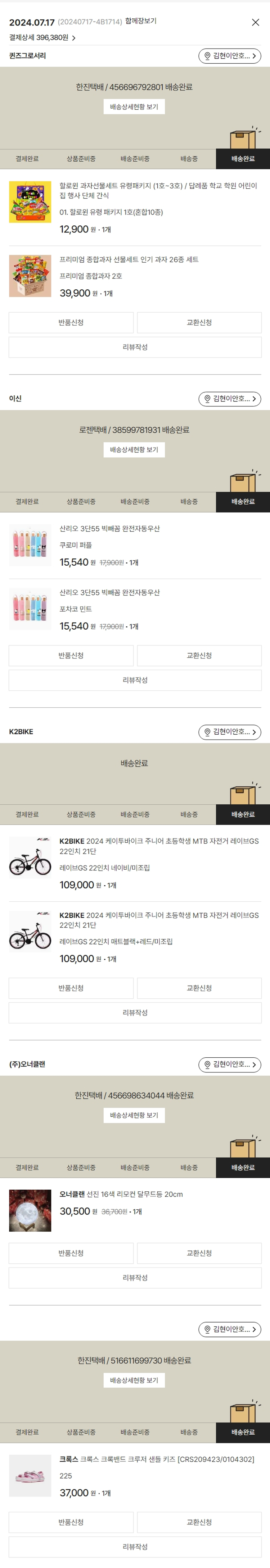Write a review for 이신 umbrella order

[135, 680]
